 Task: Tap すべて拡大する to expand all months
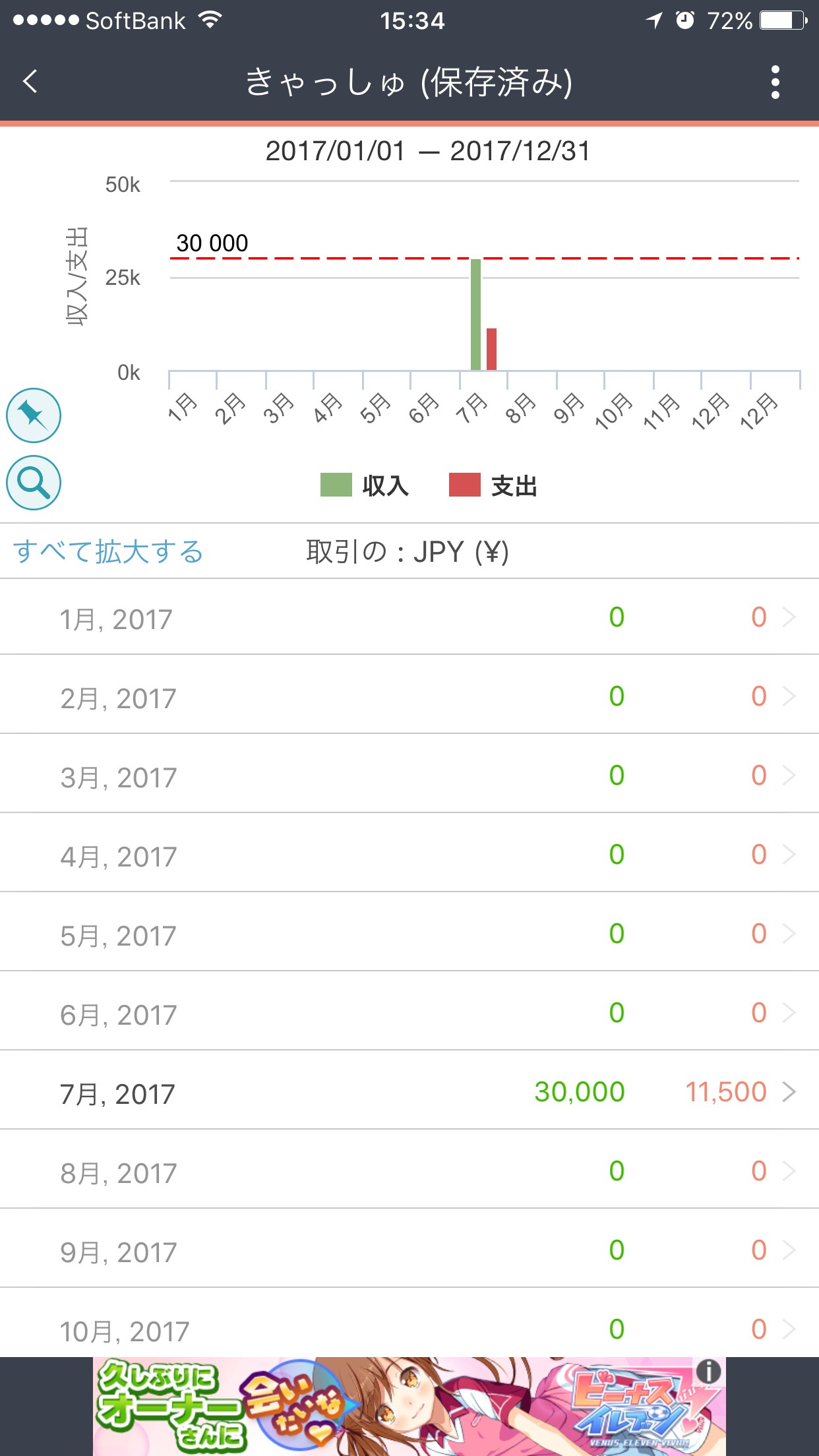click(x=108, y=552)
